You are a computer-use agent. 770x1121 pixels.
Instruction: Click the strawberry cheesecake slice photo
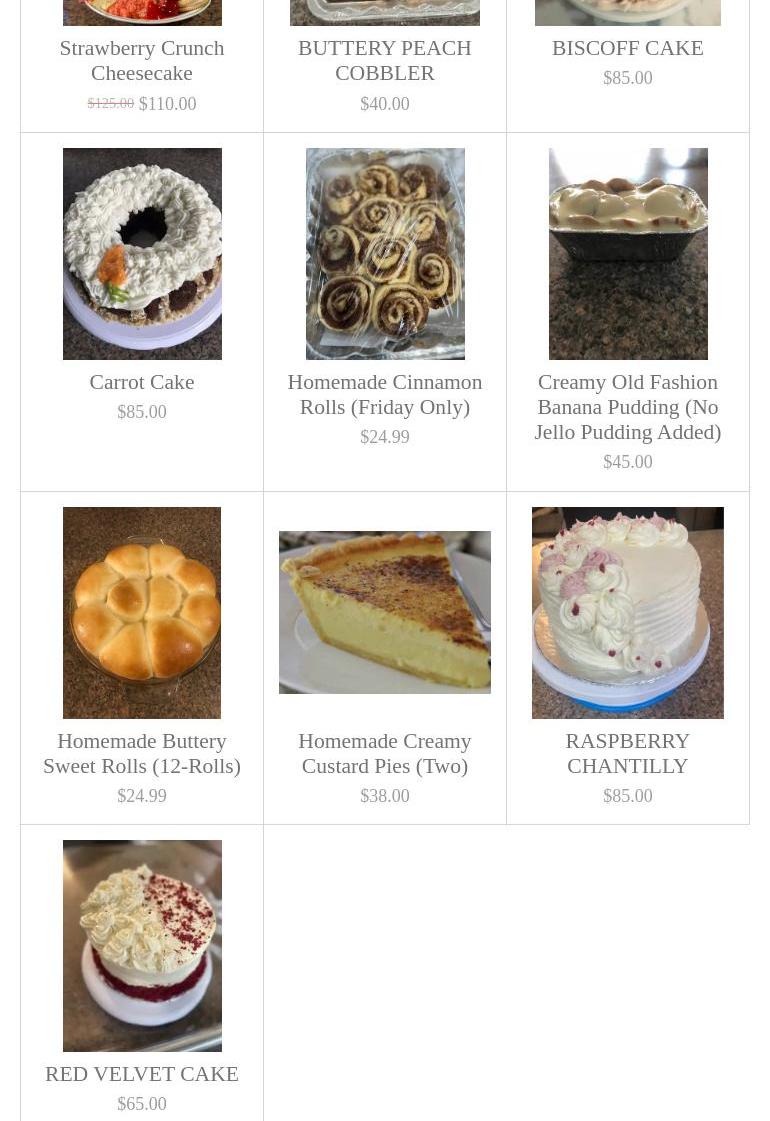coord(142,10)
